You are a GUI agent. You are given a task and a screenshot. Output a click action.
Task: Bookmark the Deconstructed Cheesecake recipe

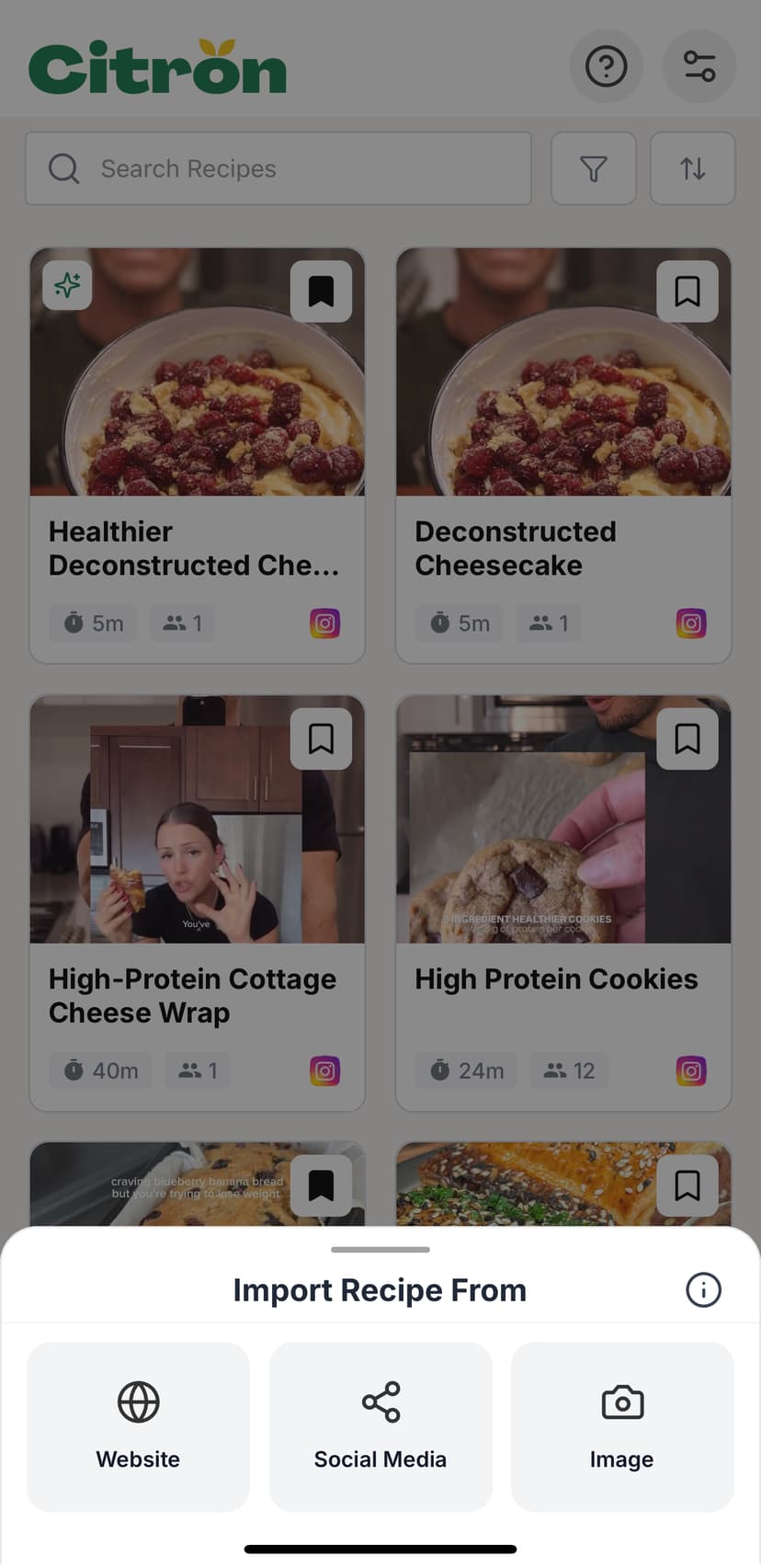(687, 292)
